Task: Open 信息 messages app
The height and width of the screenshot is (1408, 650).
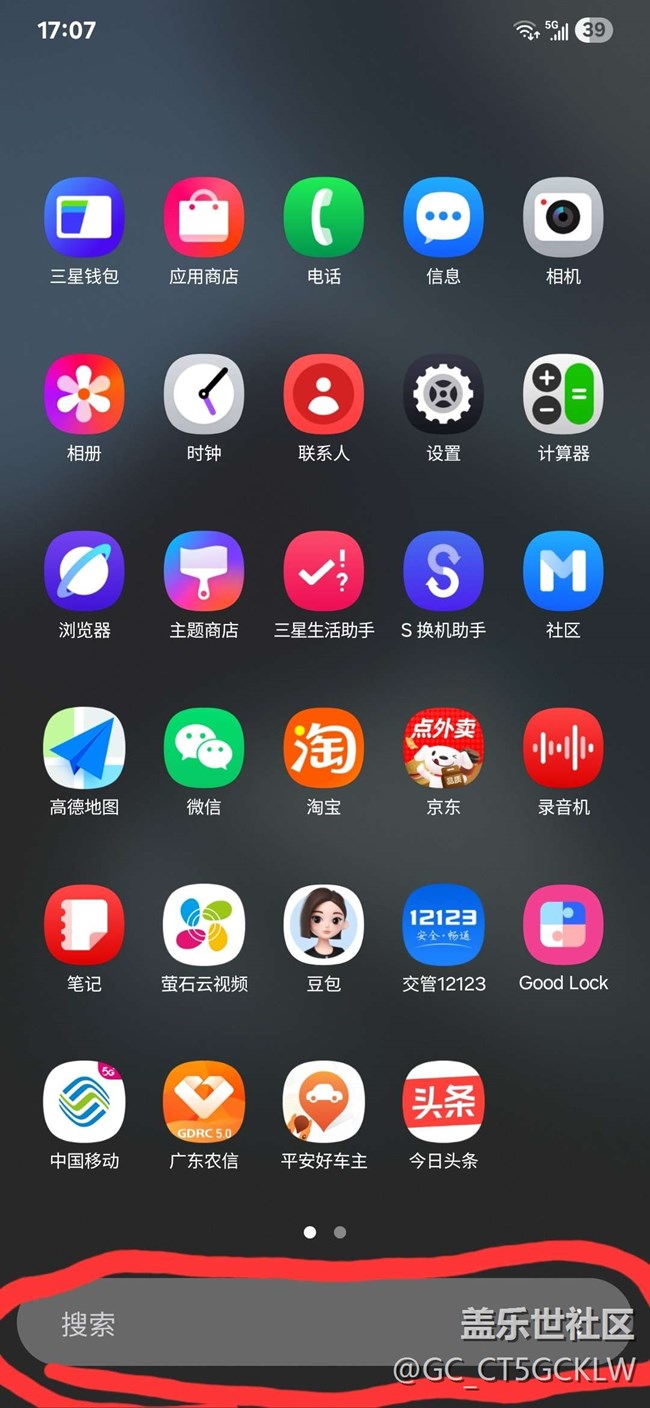Action: (443, 218)
